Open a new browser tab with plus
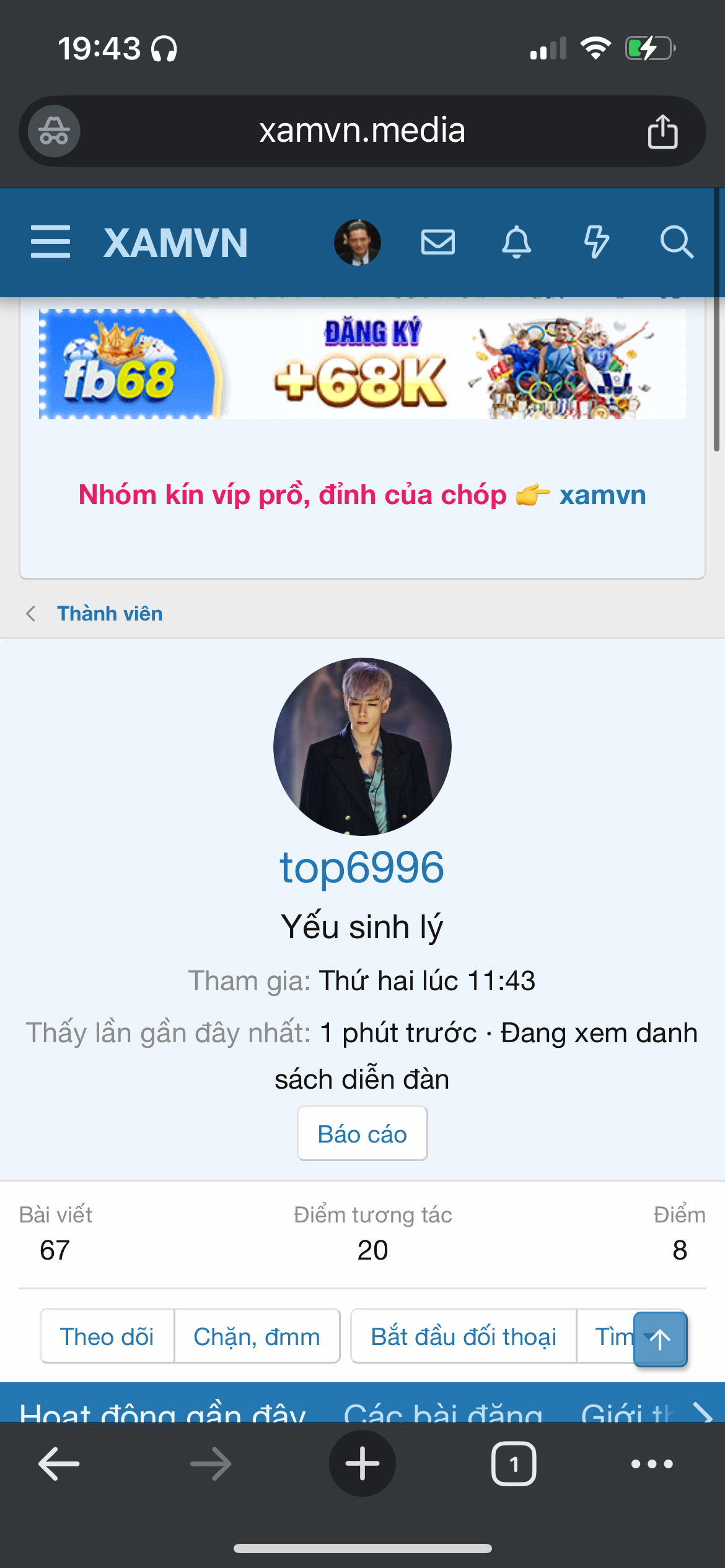The width and height of the screenshot is (725, 1568). [362, 1464]
